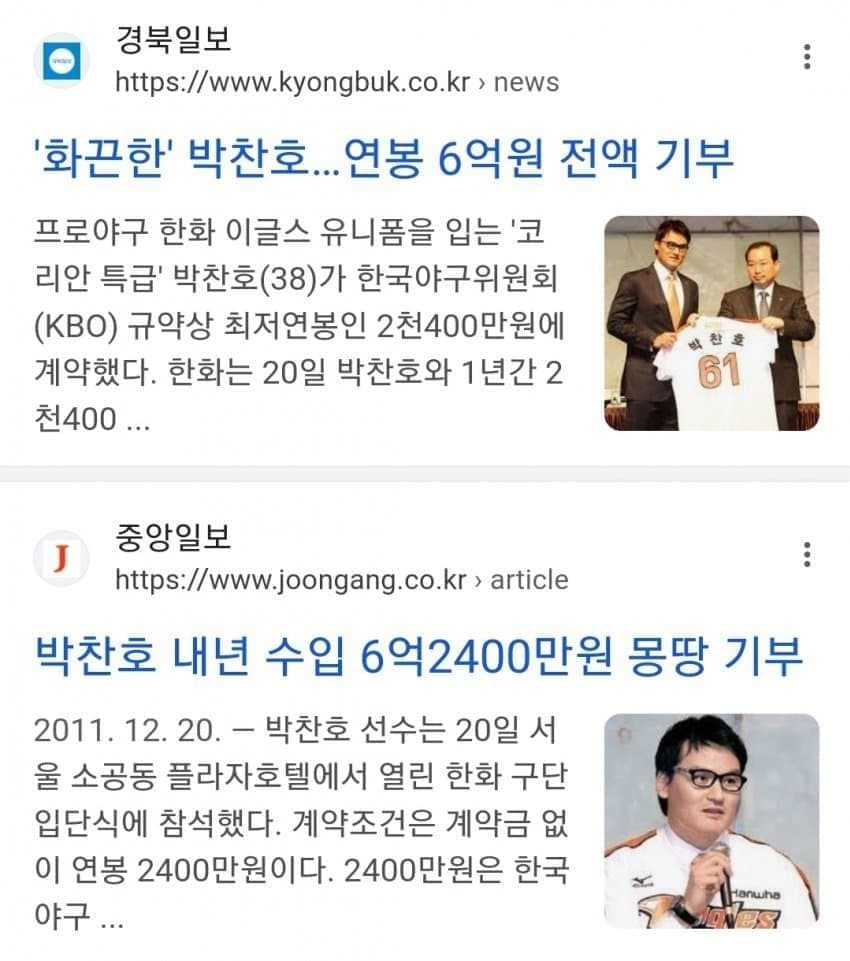The image size is (850, 961).
Task: Open the 박찬호 내년 수입 6억2400만원 headline
Action: [419, 655]
